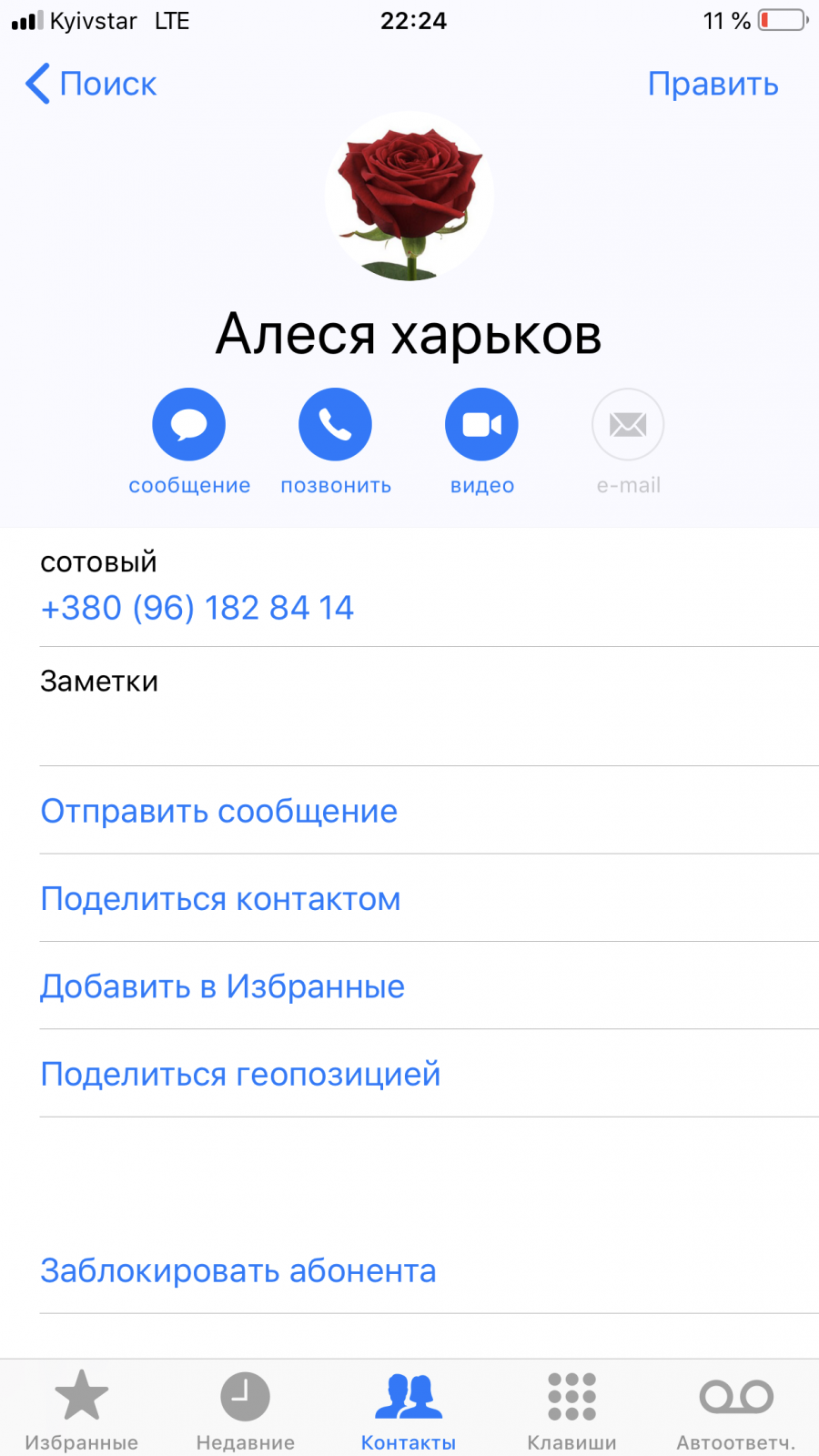The height and width of the screenshot is (1456, 819).
Task: Open the Недавние tab
Action: point(246,1410)
